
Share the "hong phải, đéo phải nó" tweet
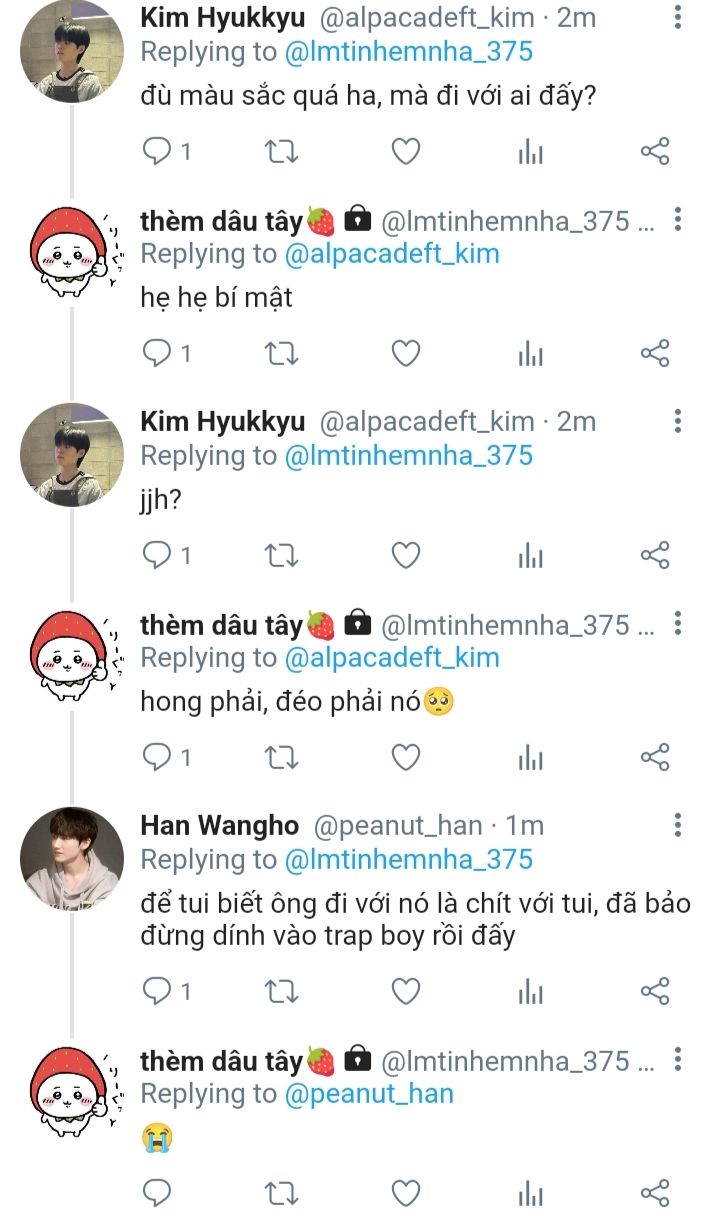(654, 757)
